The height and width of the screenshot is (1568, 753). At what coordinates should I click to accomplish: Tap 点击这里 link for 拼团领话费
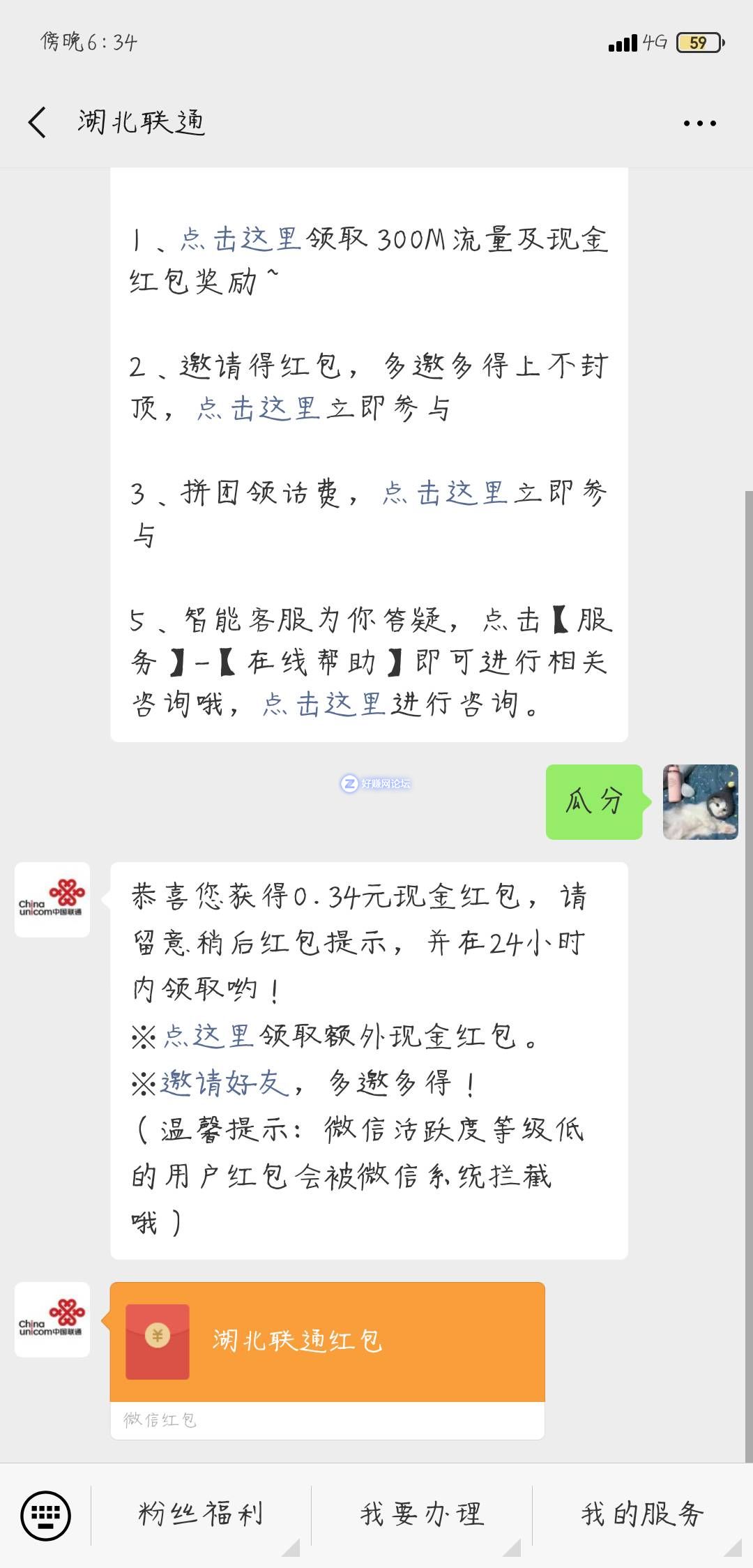444,493
